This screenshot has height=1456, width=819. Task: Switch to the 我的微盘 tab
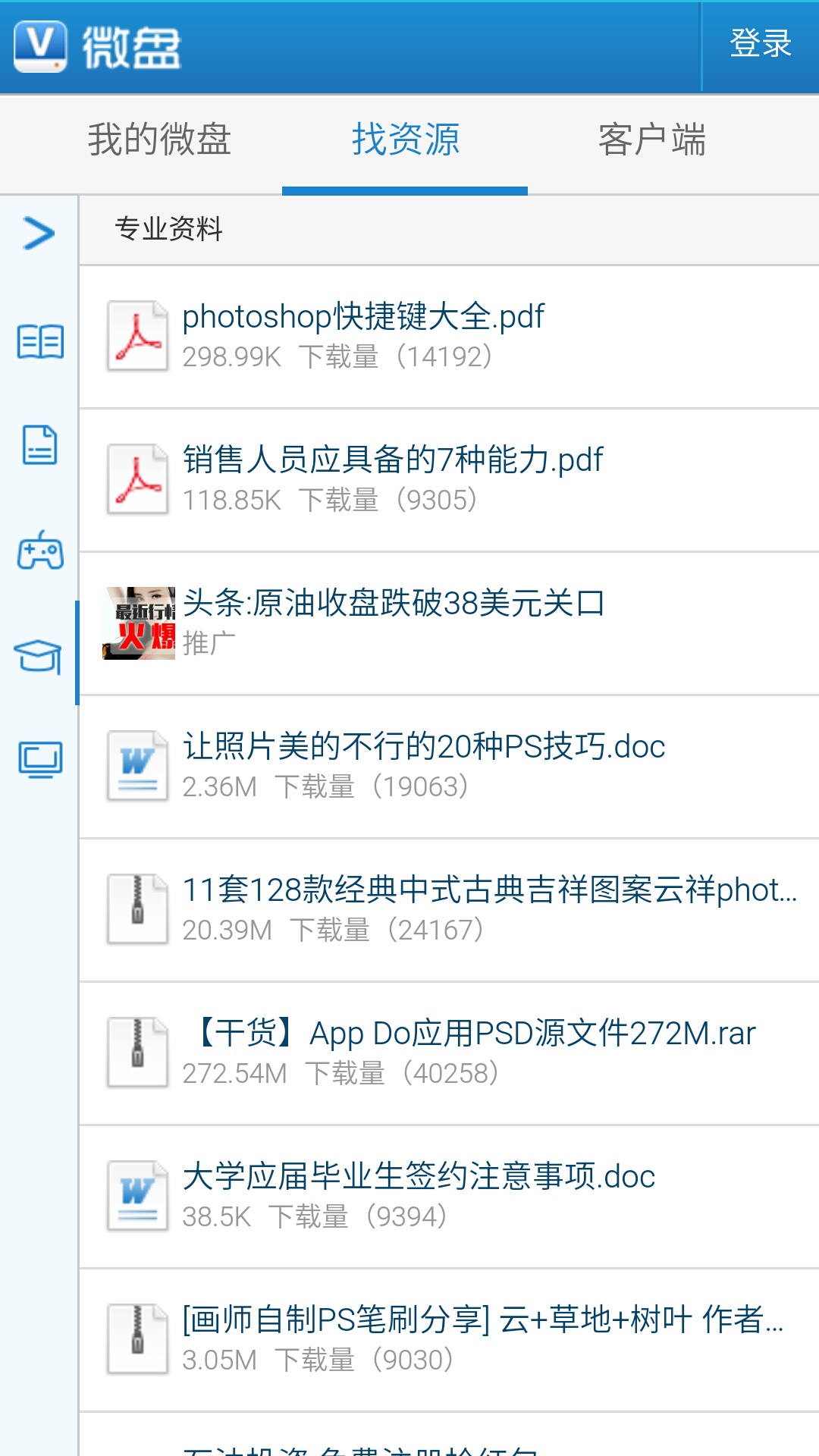159,140
